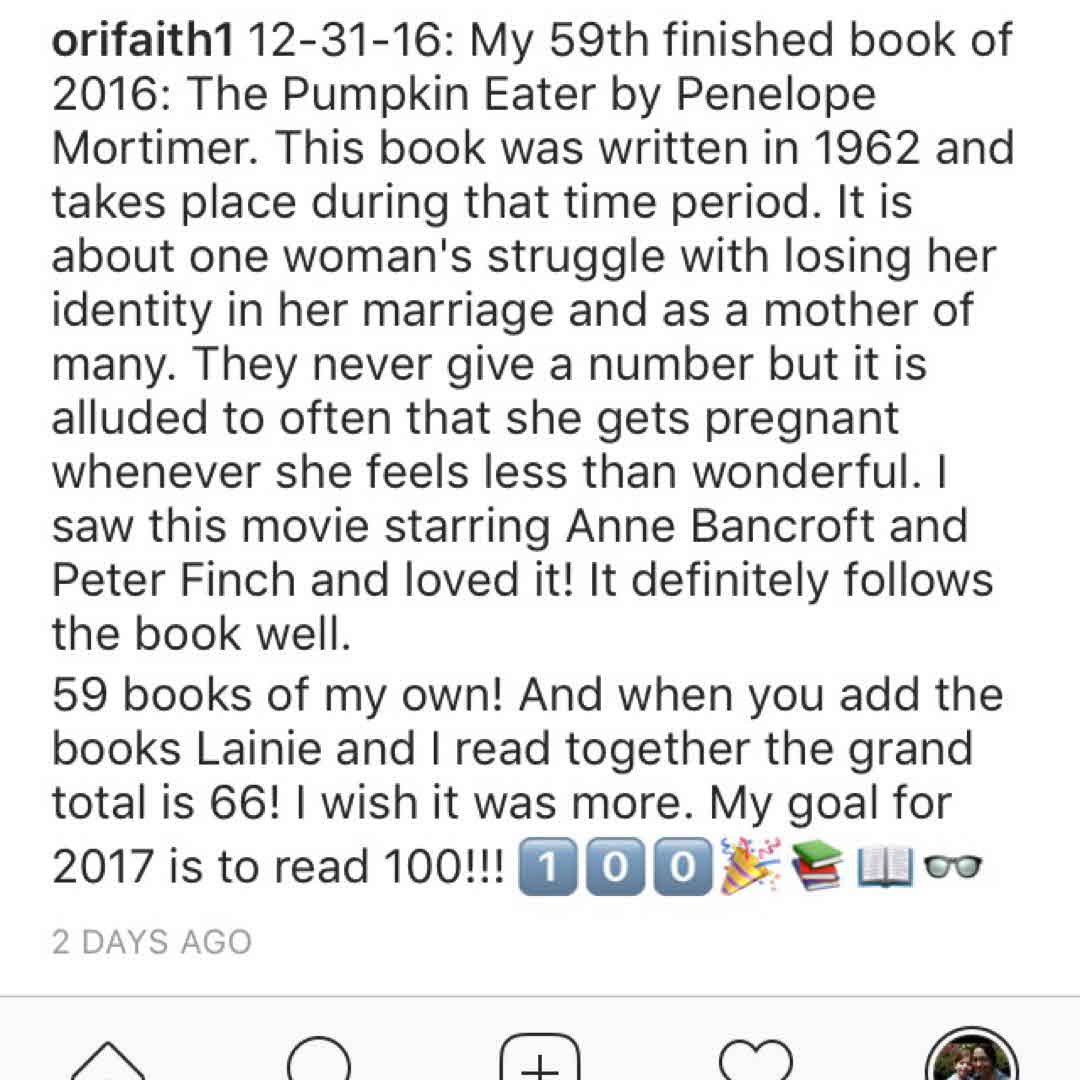The width and height of the screenshot is (1080, 1080).
Task: Switch to the Home feed tab
Action: pyautogui.click(x=107, y=1063)
